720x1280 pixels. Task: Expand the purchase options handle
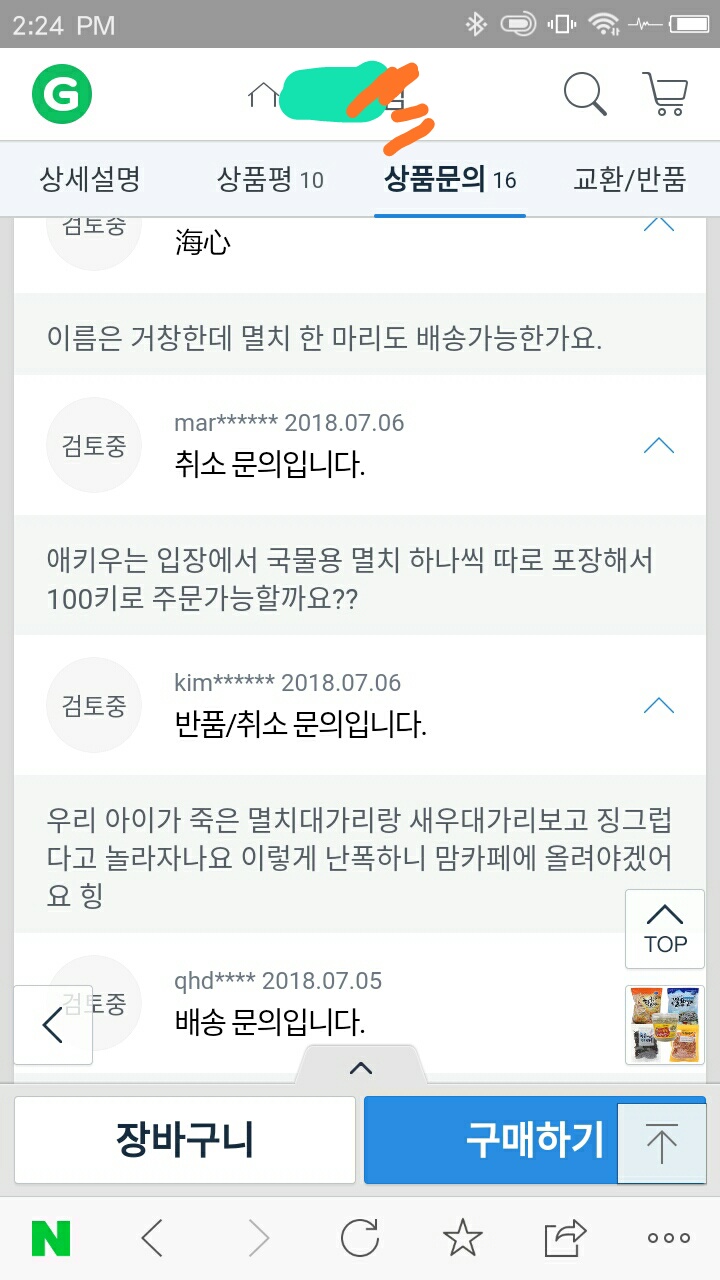pos(361,1067)
